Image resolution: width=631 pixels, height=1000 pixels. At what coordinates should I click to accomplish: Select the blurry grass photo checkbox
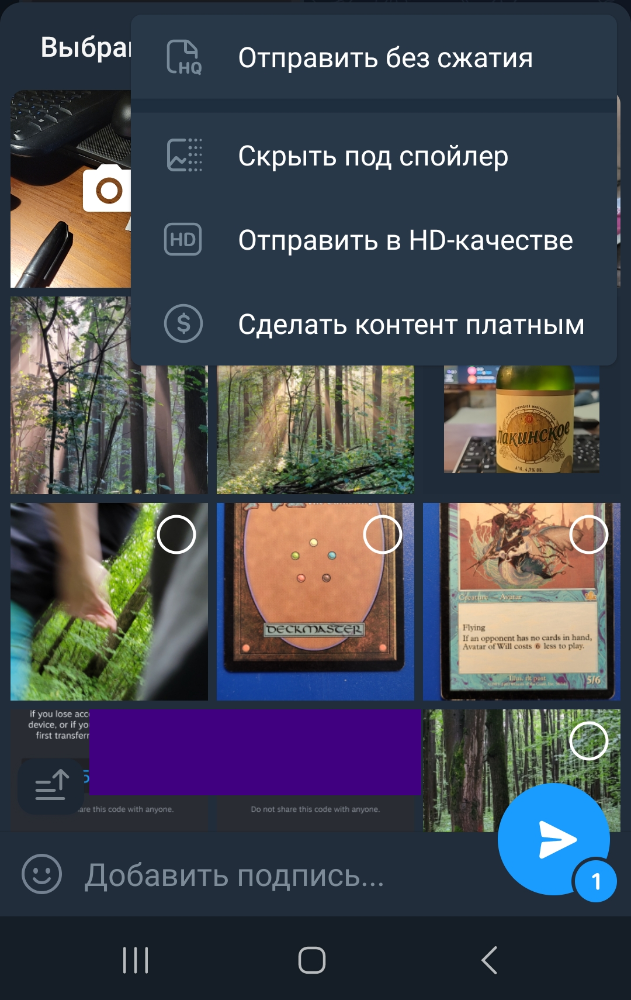[176, 536]
